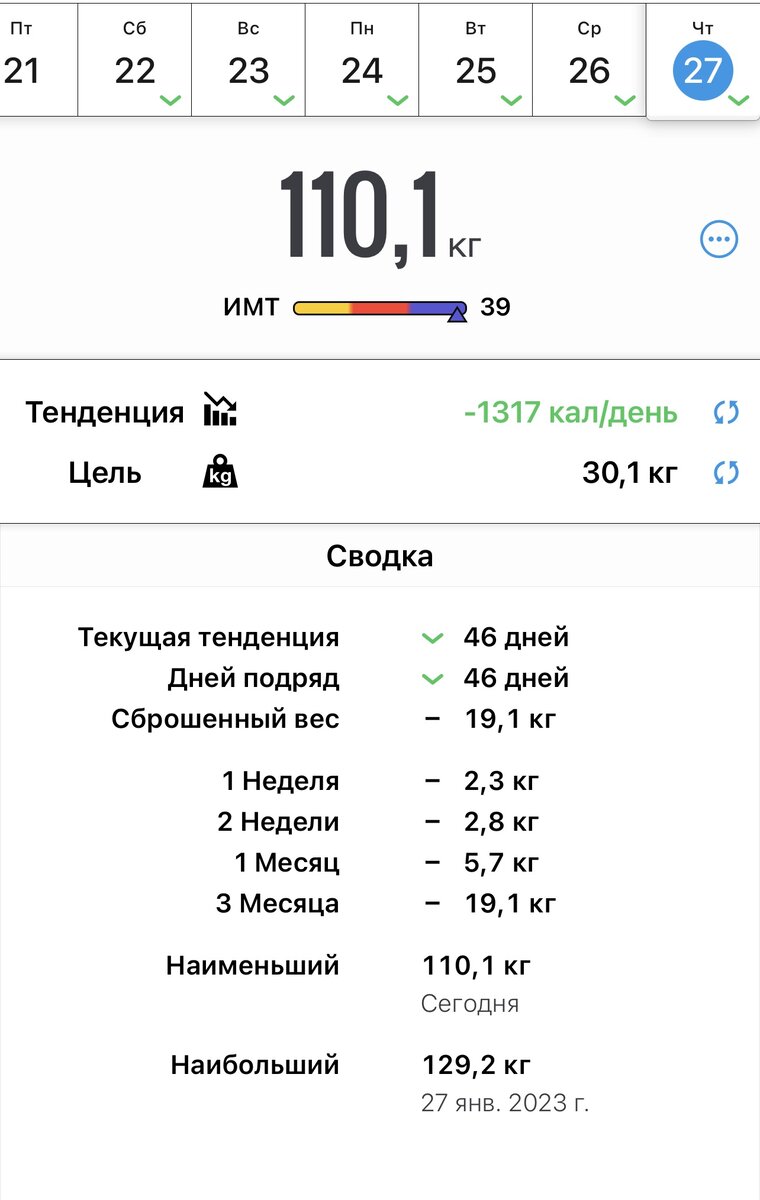Select the Sunday 23 day tab
This screenshot has width=760, height=1200.
click(250, 60)
